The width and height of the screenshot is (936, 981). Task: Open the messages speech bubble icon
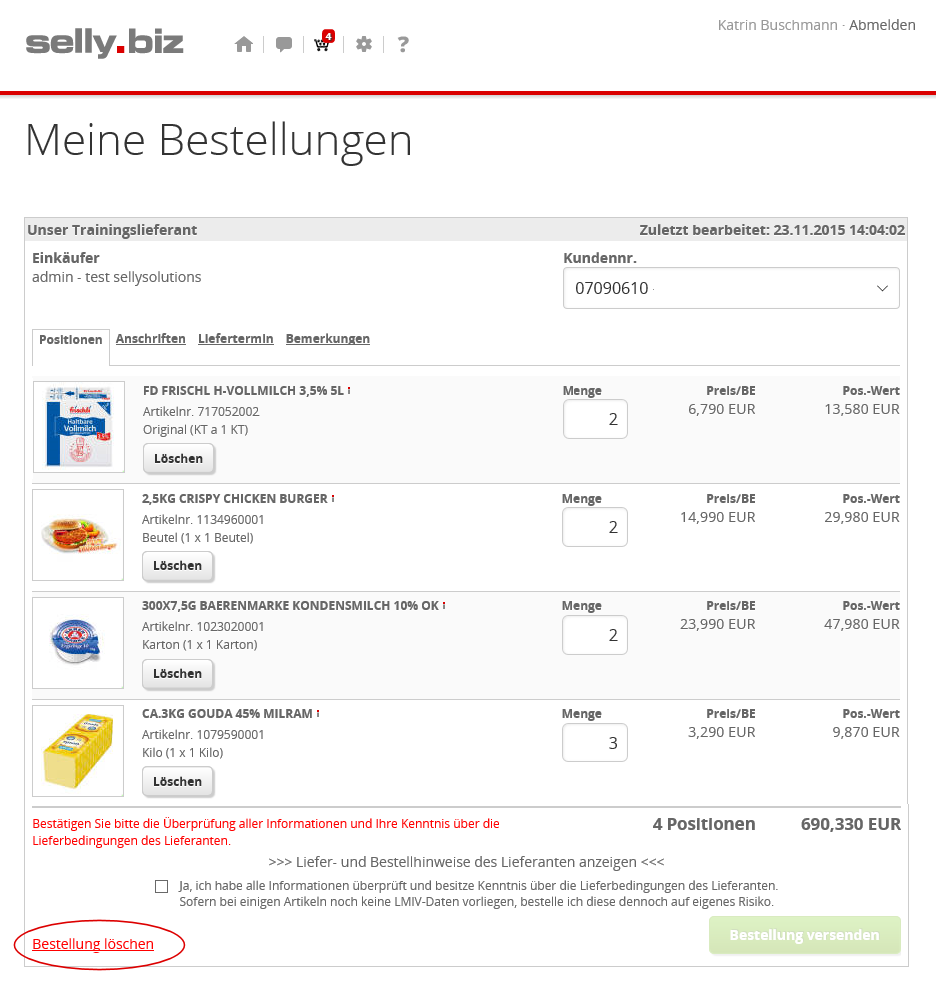[284, 44]
